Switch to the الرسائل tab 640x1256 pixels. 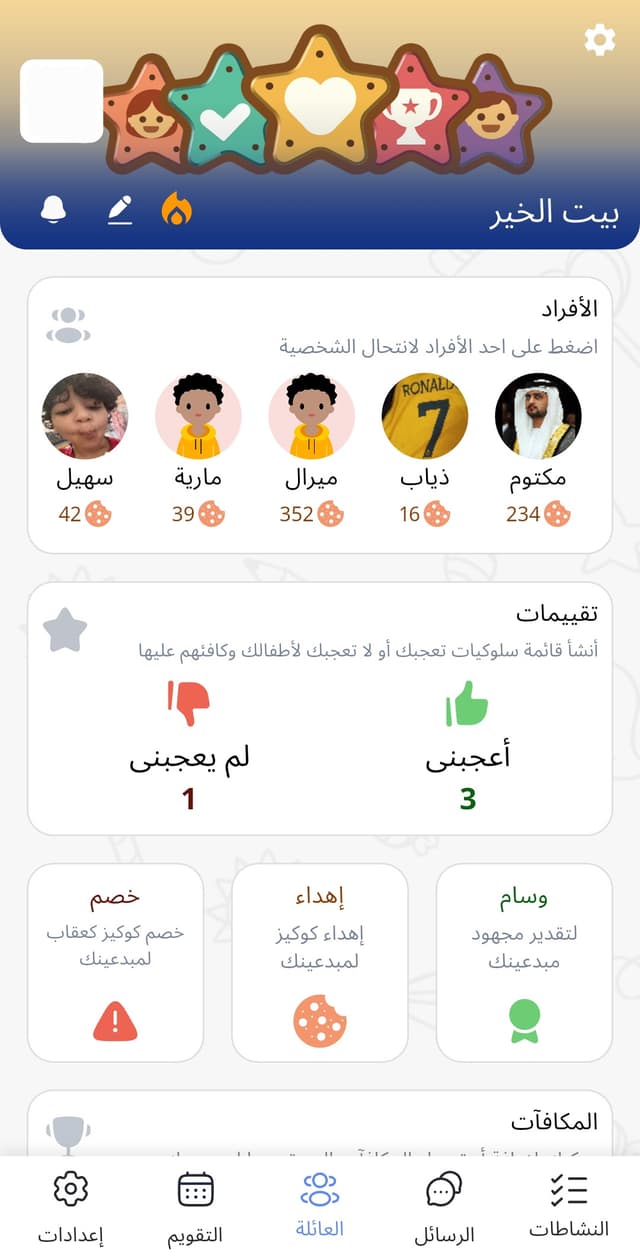[x=444, y=1206]
